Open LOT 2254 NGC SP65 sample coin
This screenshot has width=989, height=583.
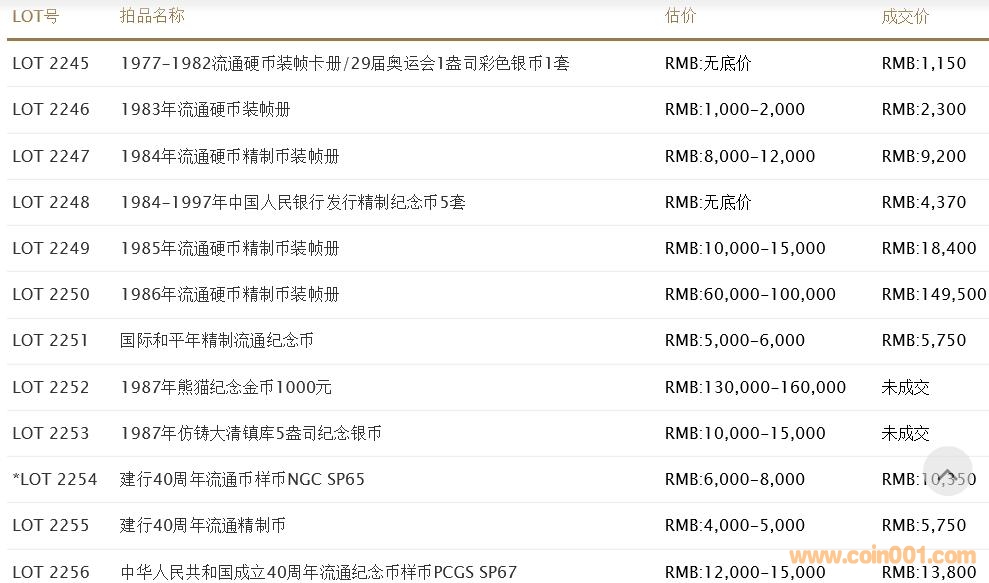(242, 479)
